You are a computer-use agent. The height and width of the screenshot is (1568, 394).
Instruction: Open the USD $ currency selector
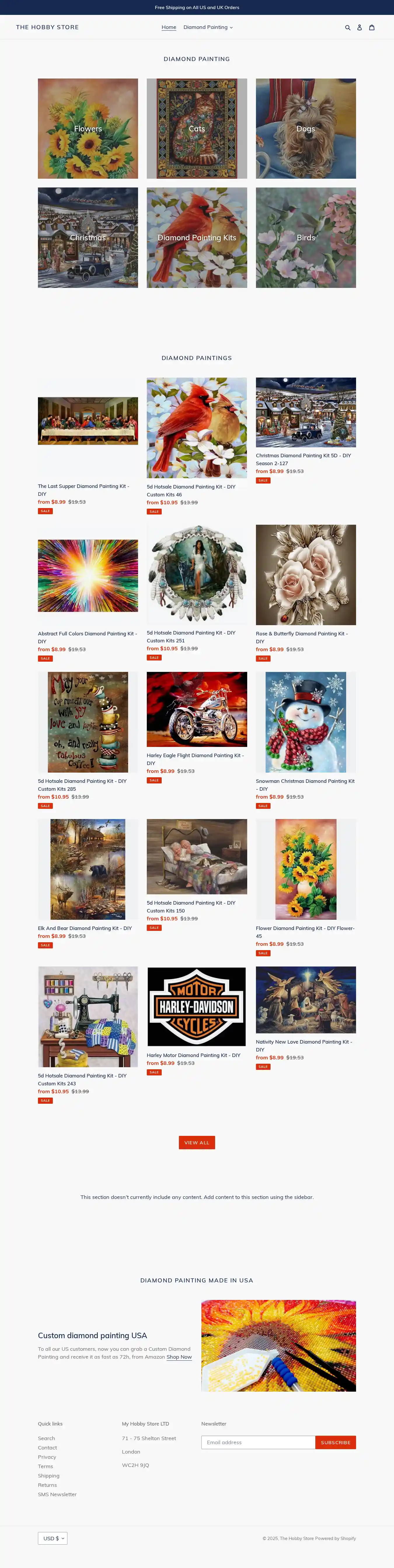tap(52, 1538)
